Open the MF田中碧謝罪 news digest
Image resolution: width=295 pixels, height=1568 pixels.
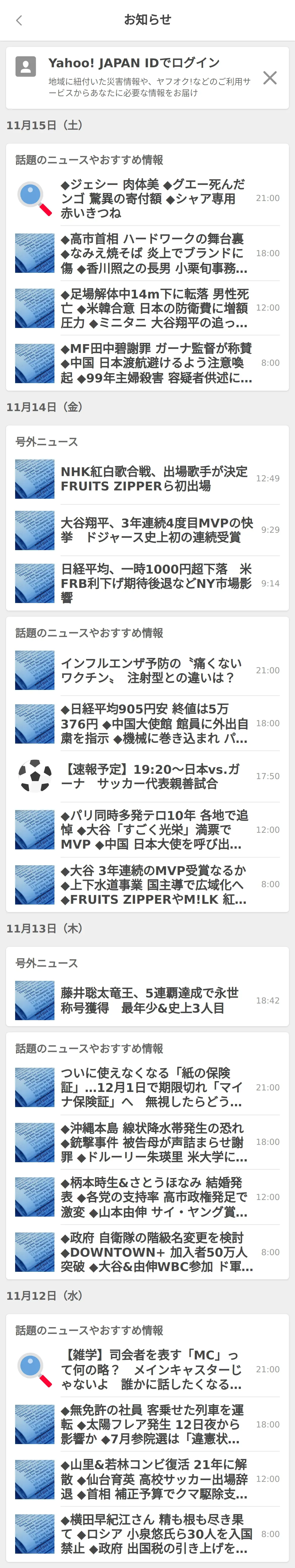(x=152, y=363)
